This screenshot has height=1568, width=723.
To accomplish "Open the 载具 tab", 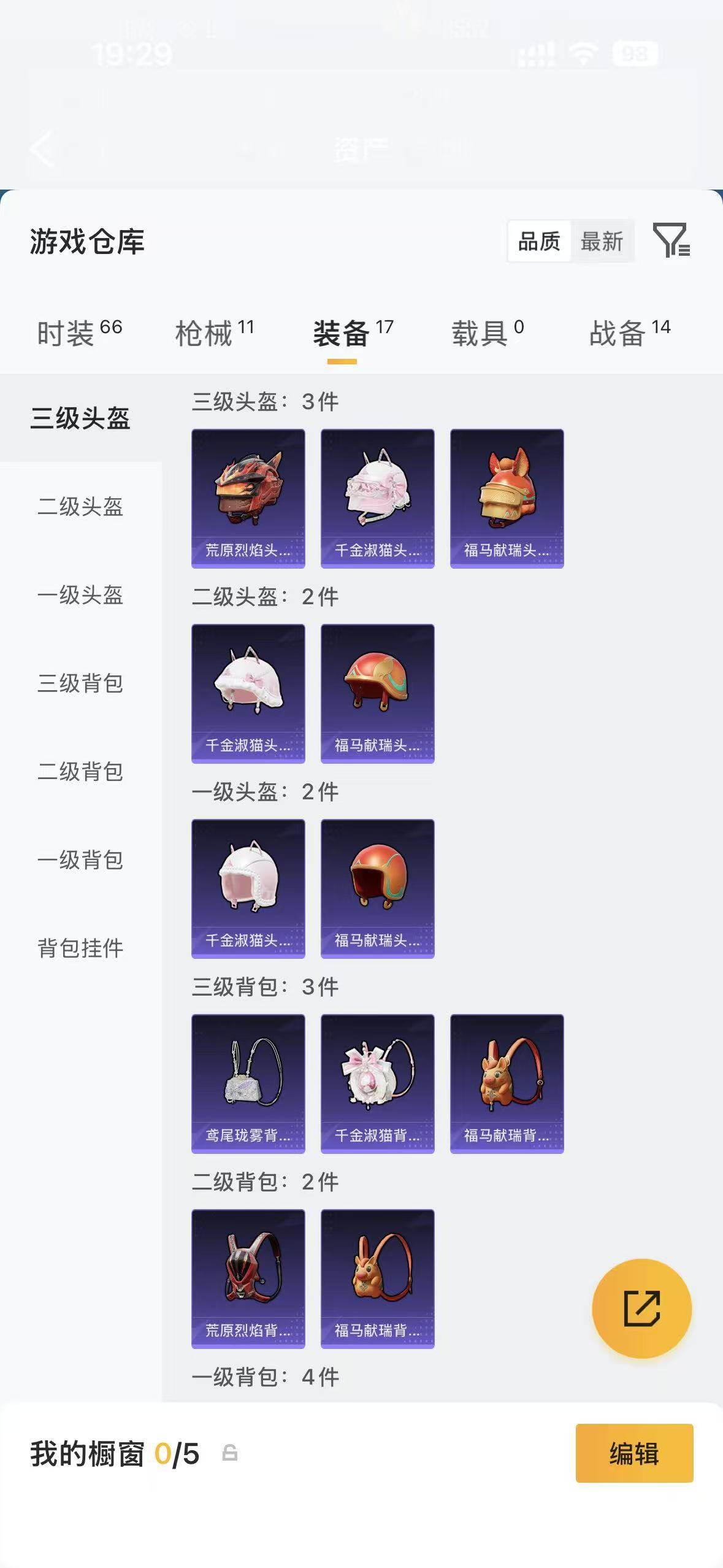I will [x=488, y=333].
